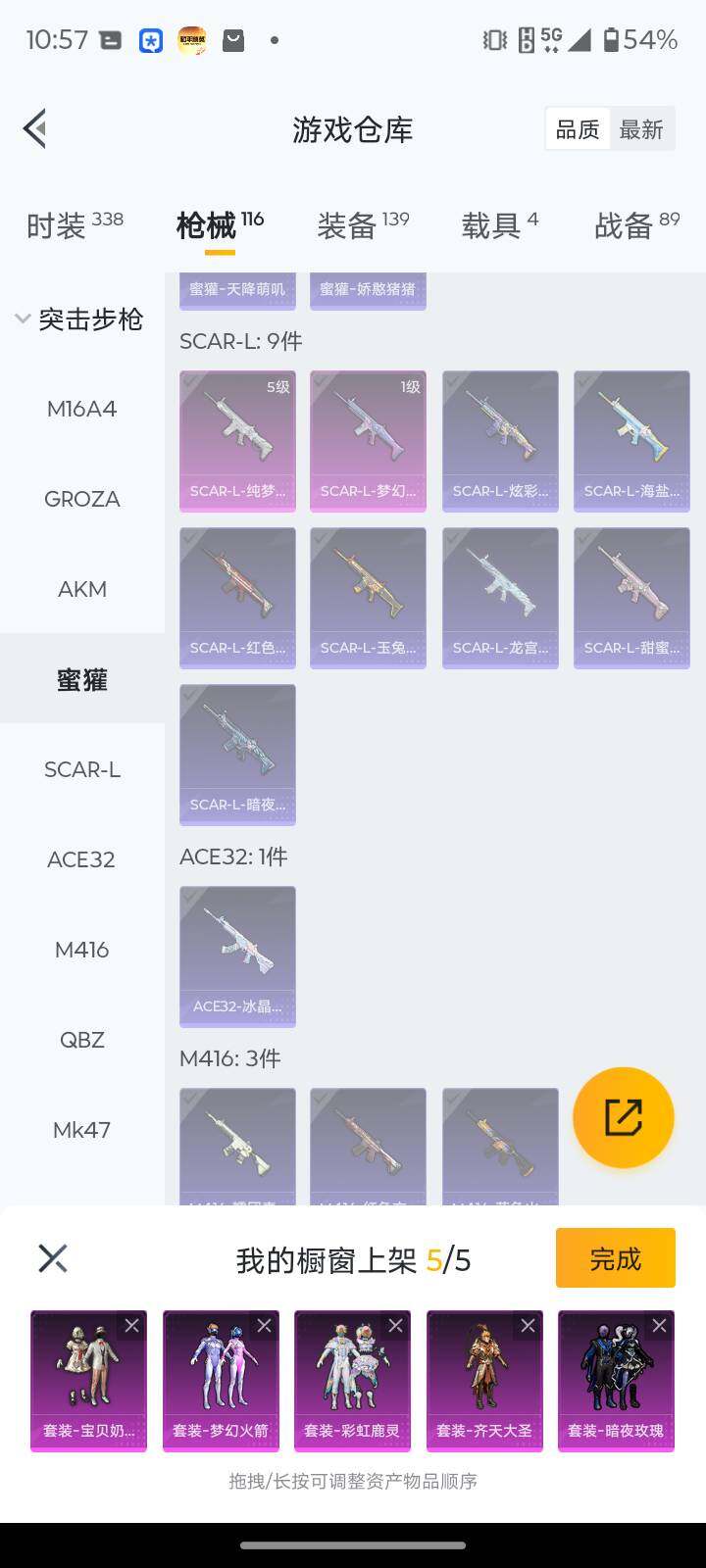
Task: Open the 战备 tab
Action: click(x=636, y=225)
